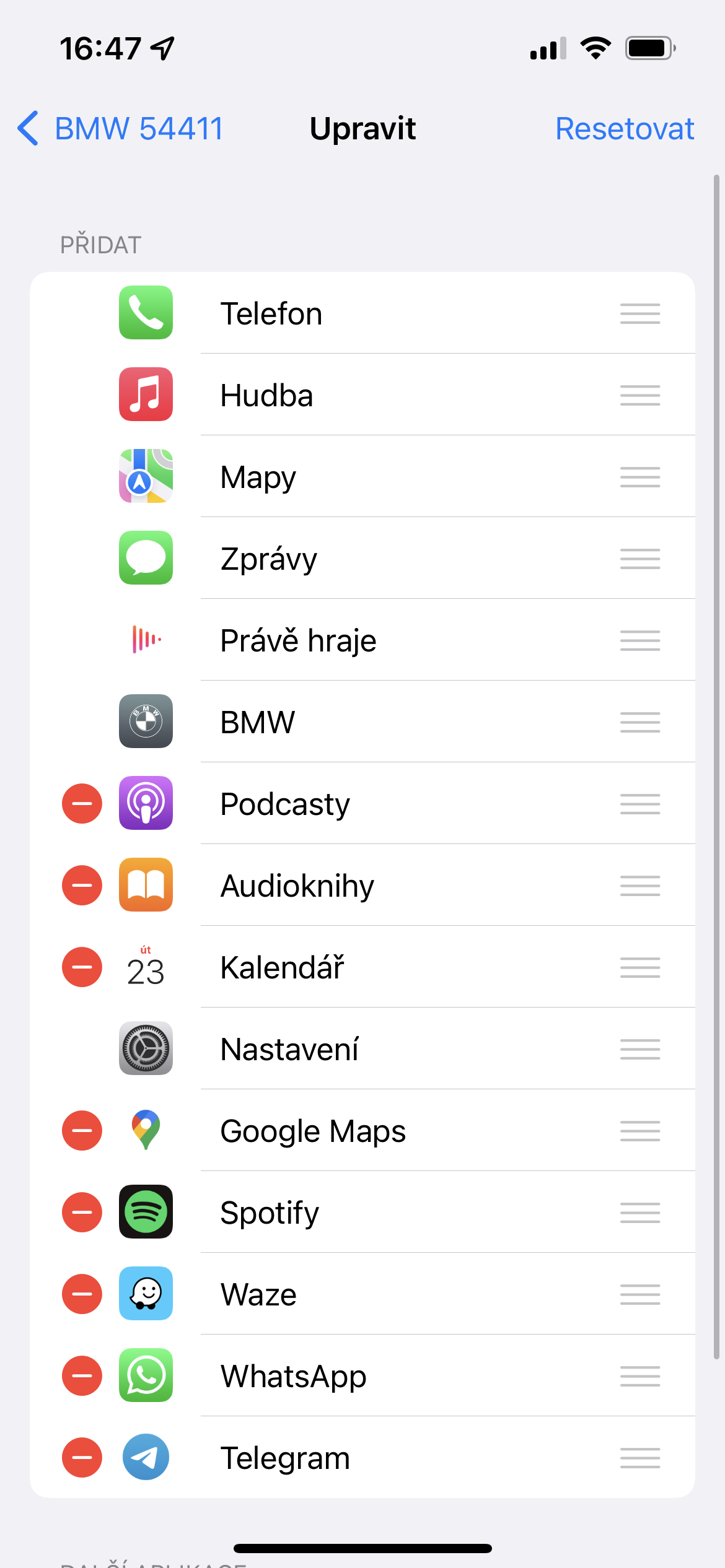Viewport: 725px width, 1568px height.
Task: Select the reorder handle beside Mapy
Action: pos(640,477)
